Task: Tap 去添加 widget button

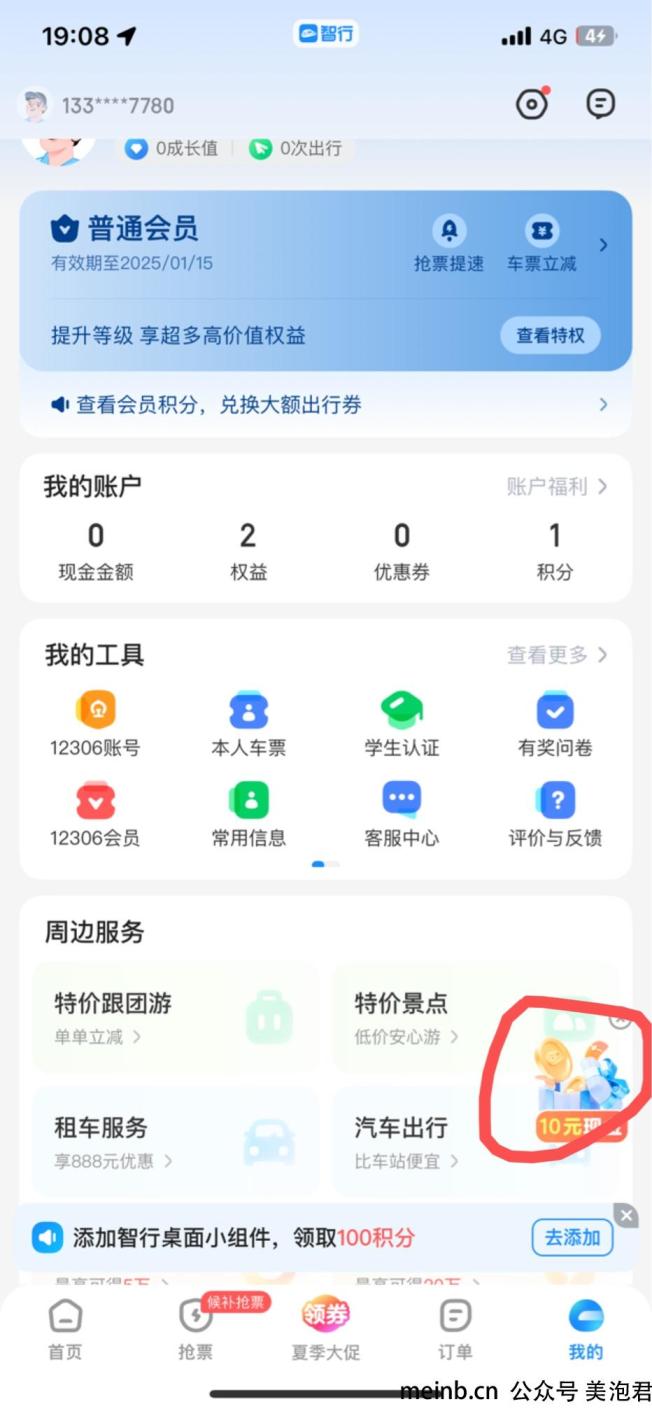Action: tap(572, 1238)
